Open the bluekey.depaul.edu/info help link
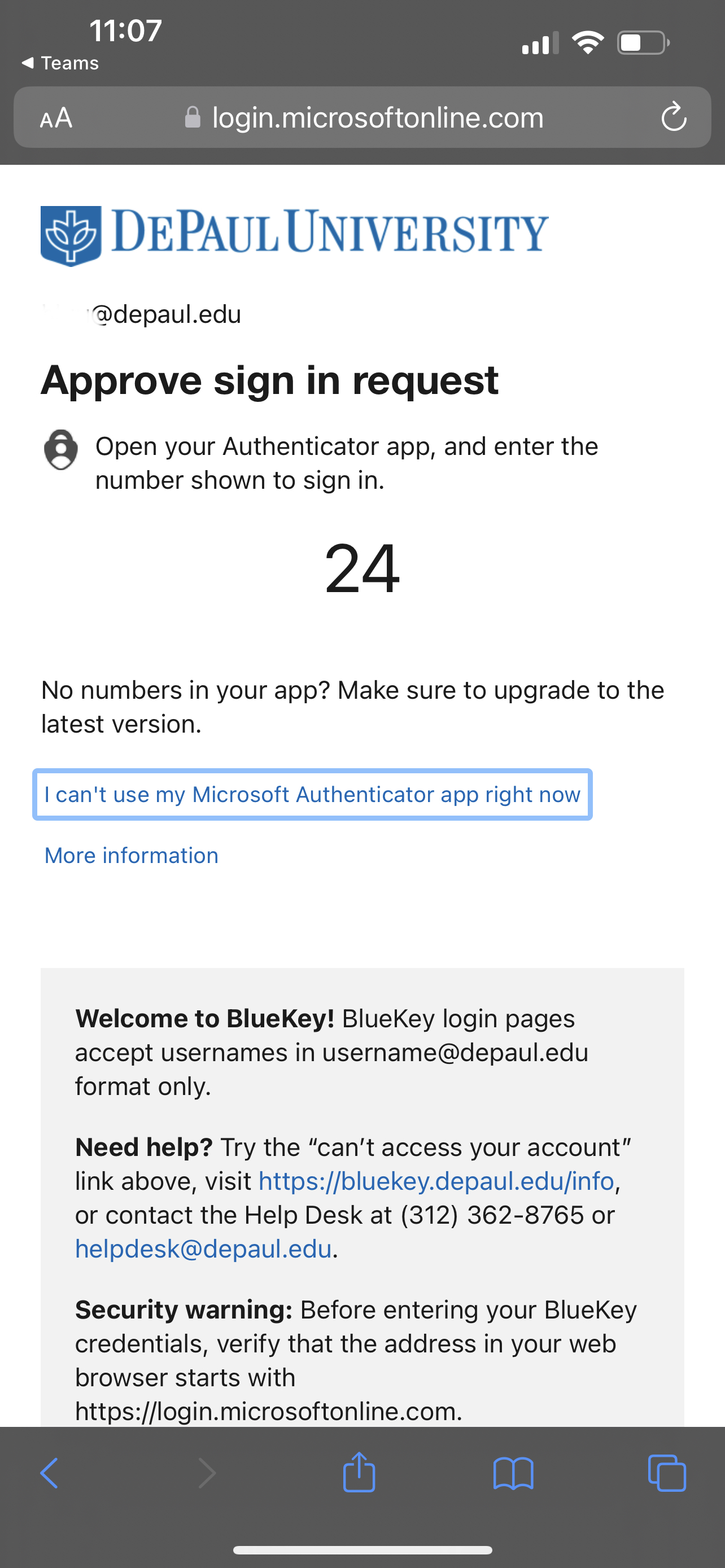 (436, 1180)
